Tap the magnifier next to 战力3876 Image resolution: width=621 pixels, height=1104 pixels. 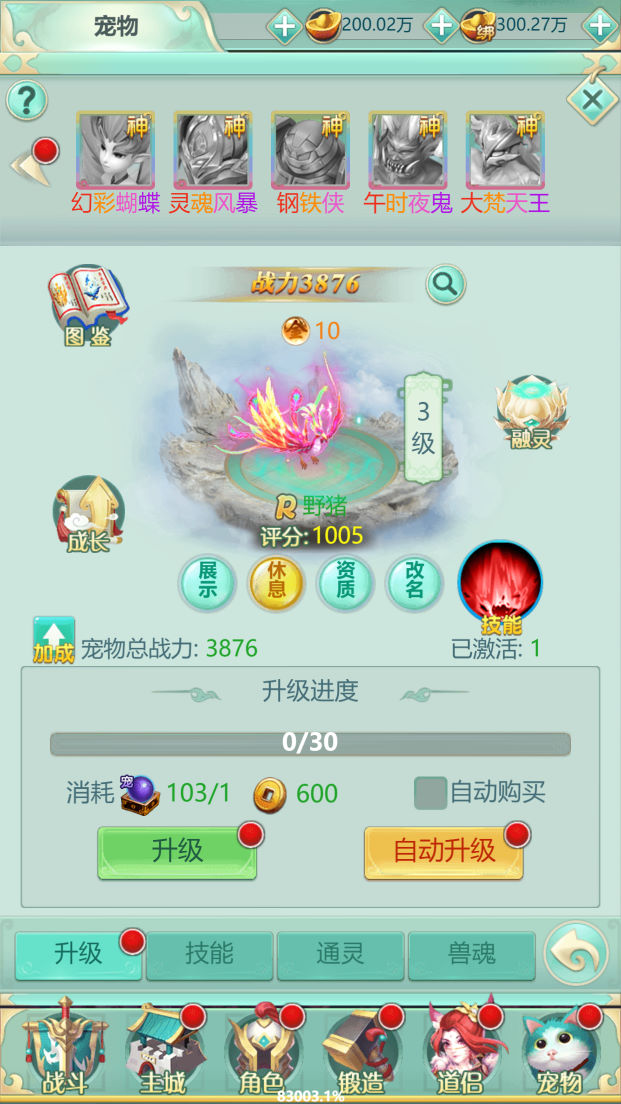[446, 285]
